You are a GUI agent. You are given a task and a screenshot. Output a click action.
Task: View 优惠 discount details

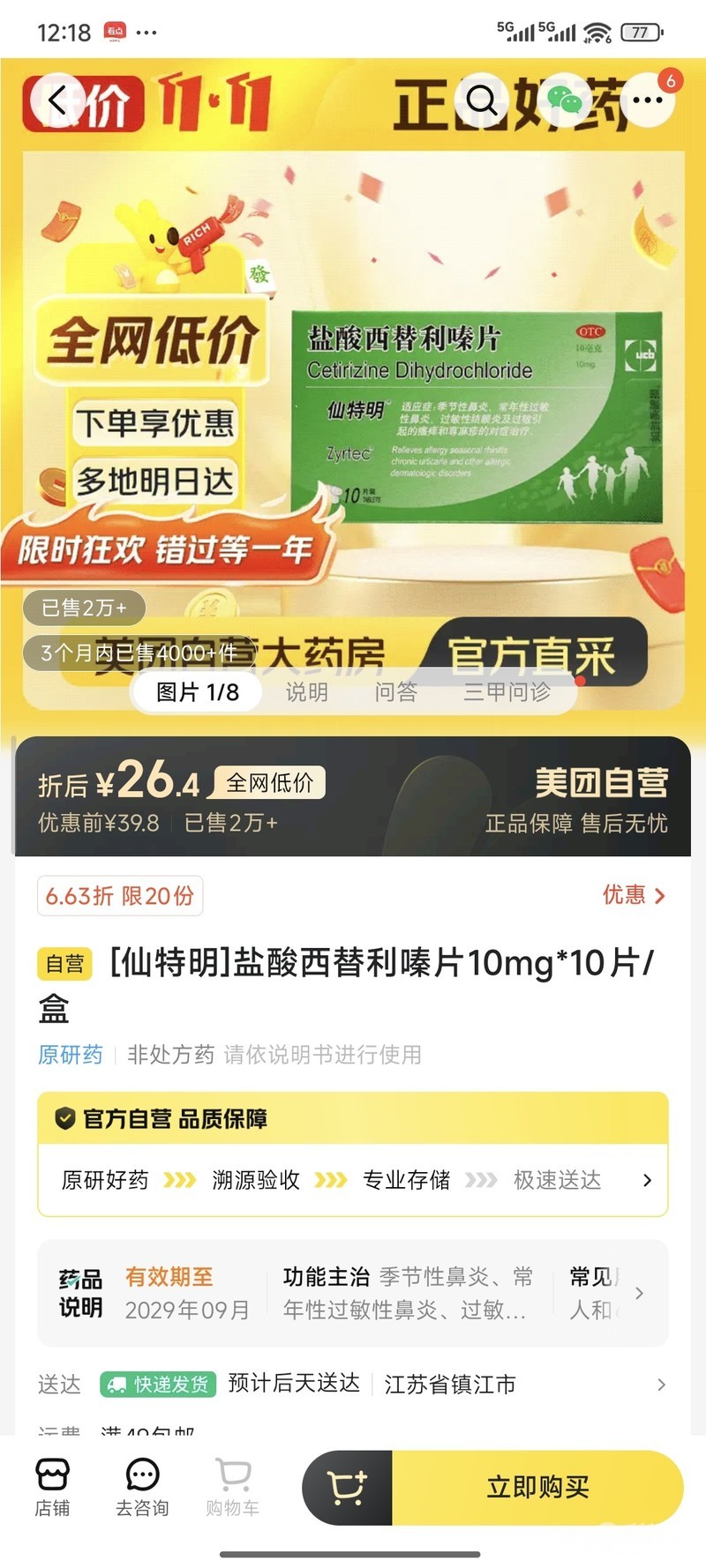click(x=633, y=895)
